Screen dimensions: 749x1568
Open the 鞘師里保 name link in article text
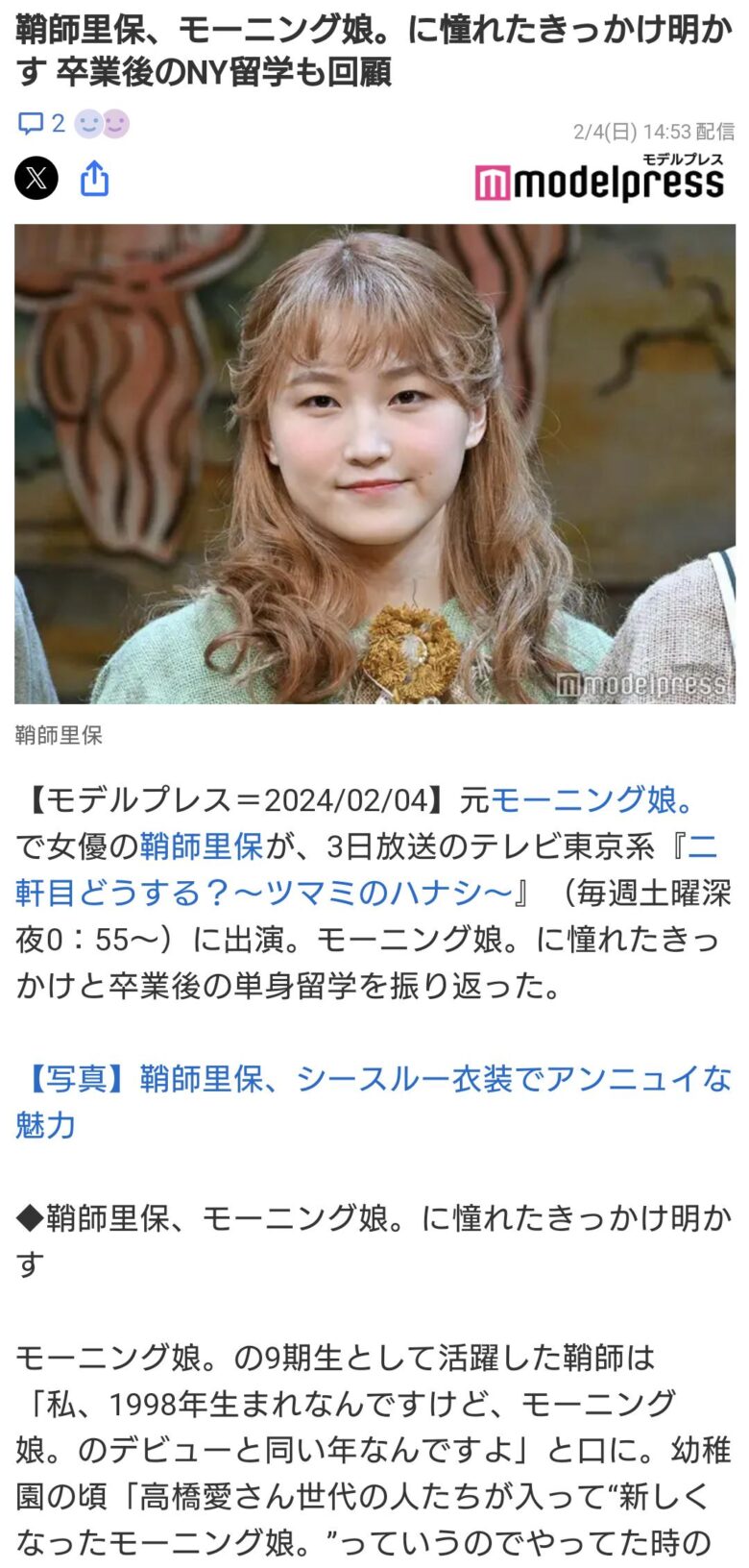click(x=202, y=846)
